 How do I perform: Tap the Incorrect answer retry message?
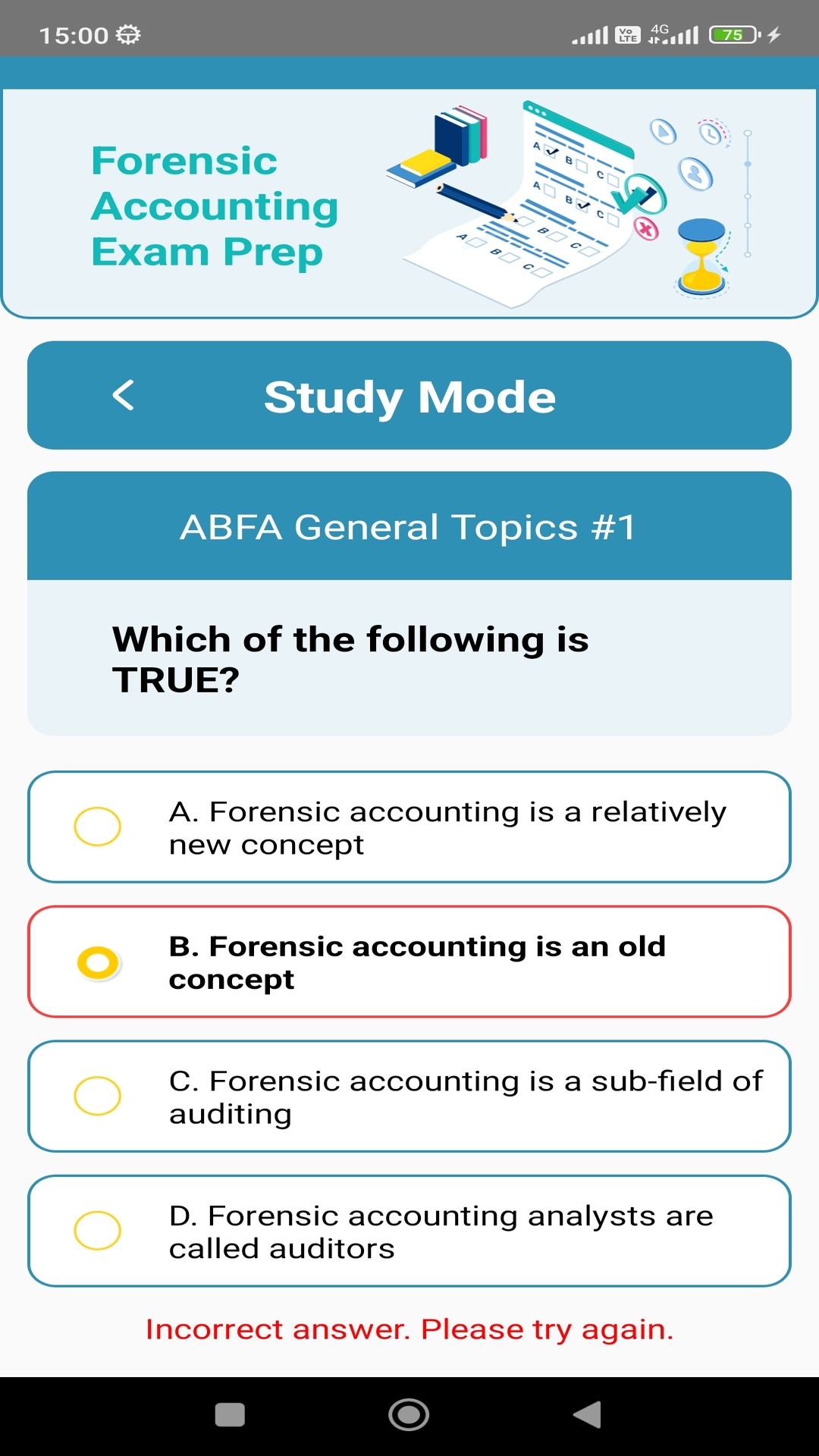pos(409,1329)
